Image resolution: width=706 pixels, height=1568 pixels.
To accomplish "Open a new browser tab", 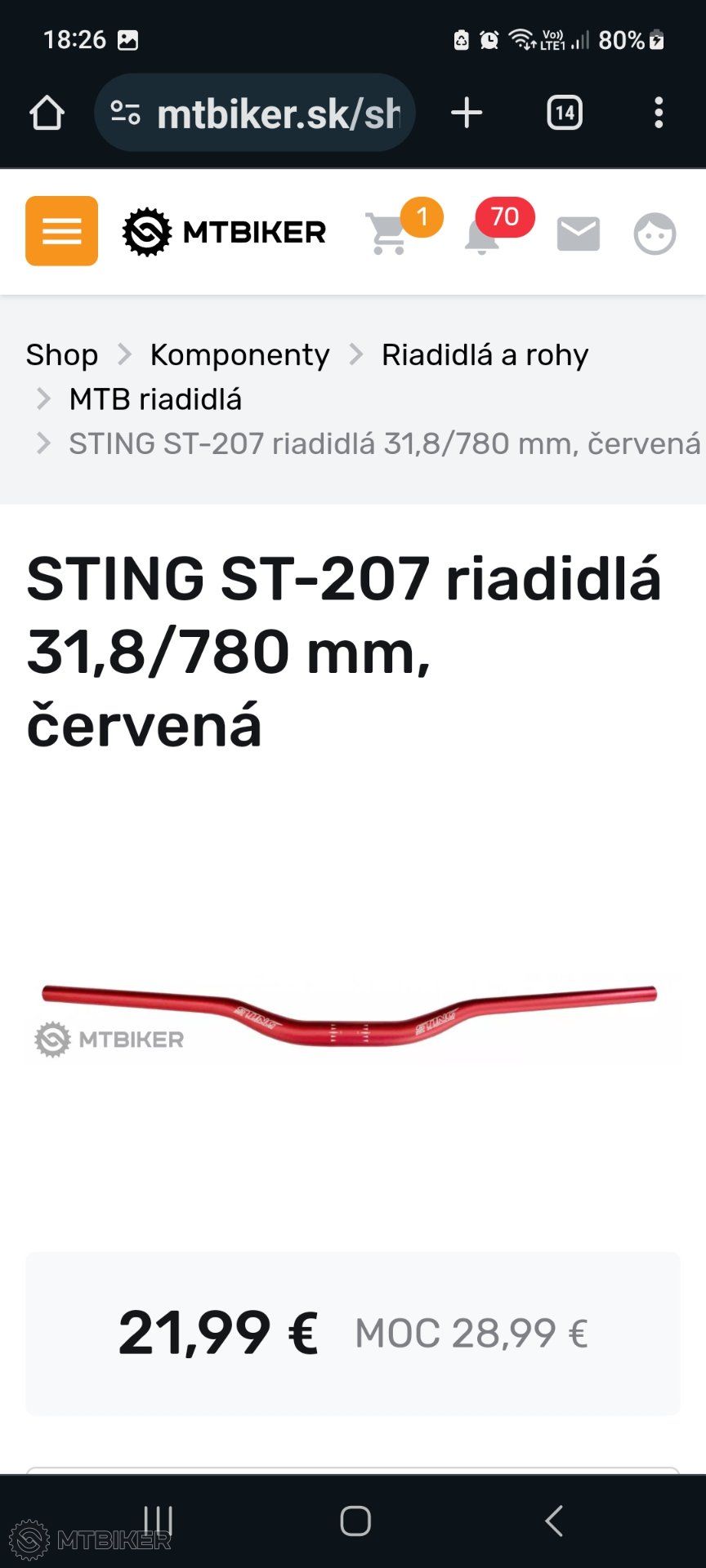I will click(x=467, y=113).
